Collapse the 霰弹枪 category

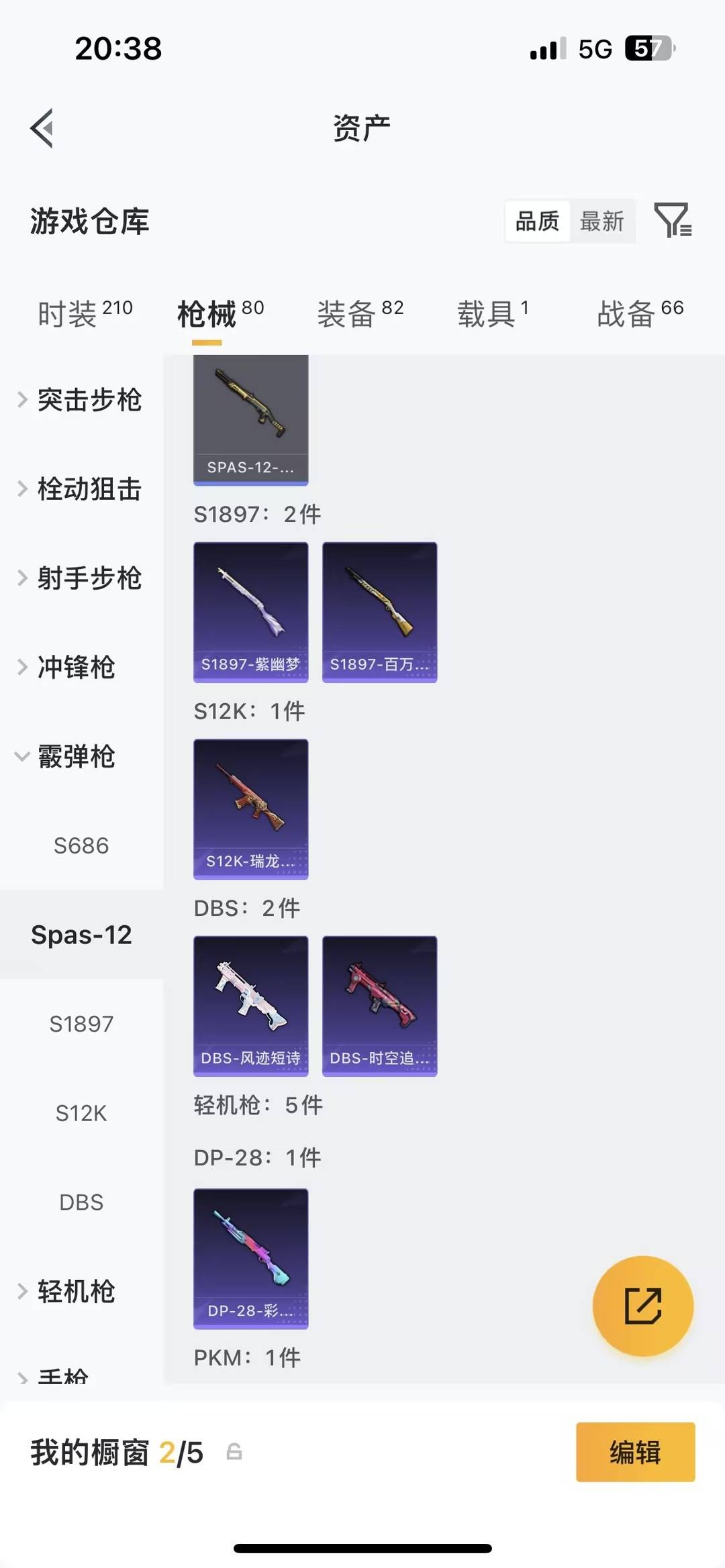[x=75, y=757]
